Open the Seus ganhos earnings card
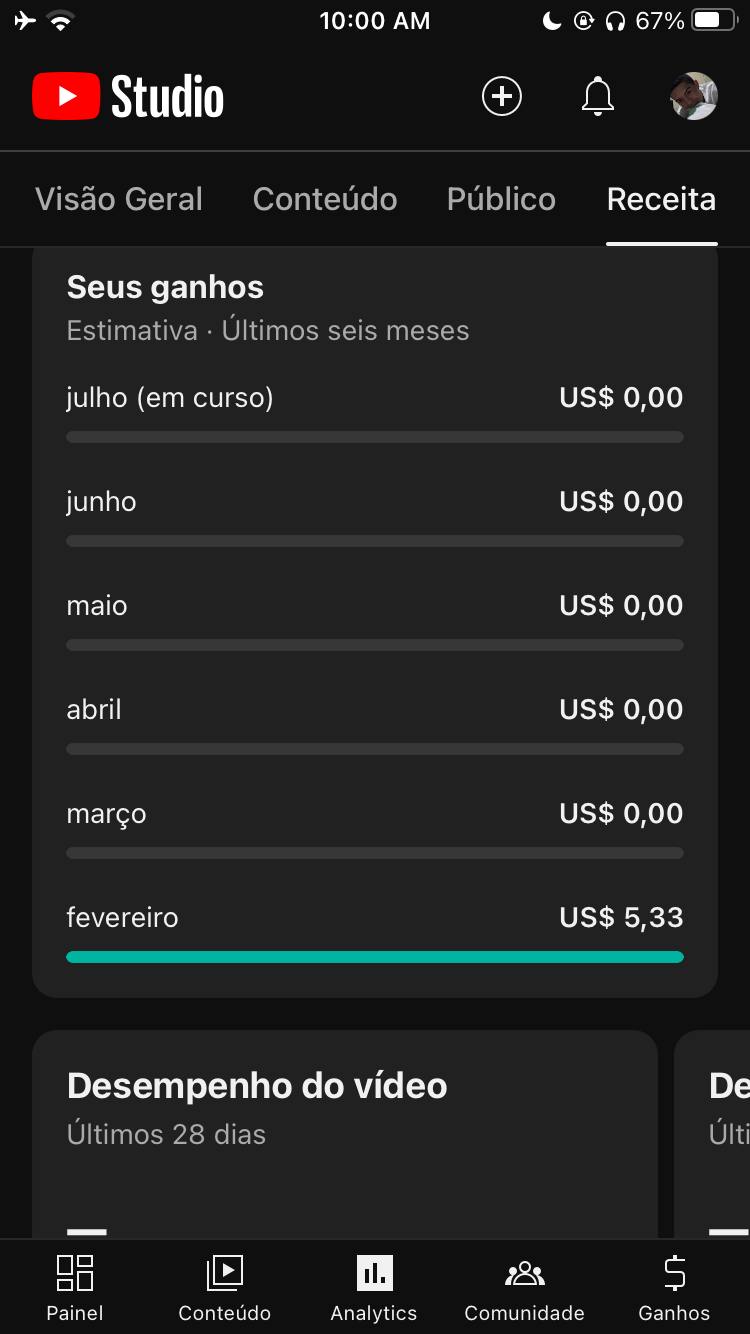This screenshot has width=750, height=1334. coord(375,622)
